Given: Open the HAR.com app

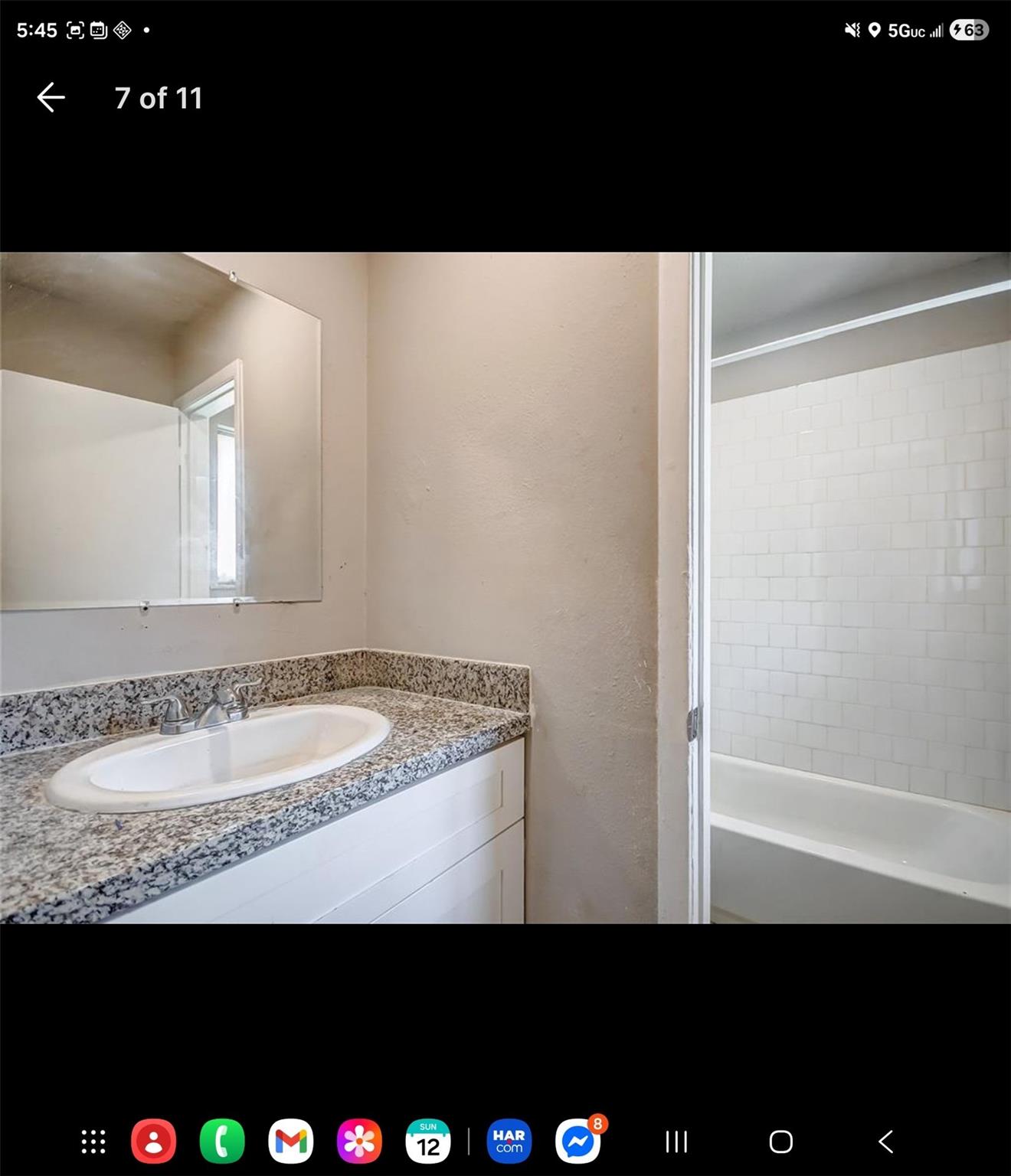Looking at the screenshot, I should pos(509,1142).
